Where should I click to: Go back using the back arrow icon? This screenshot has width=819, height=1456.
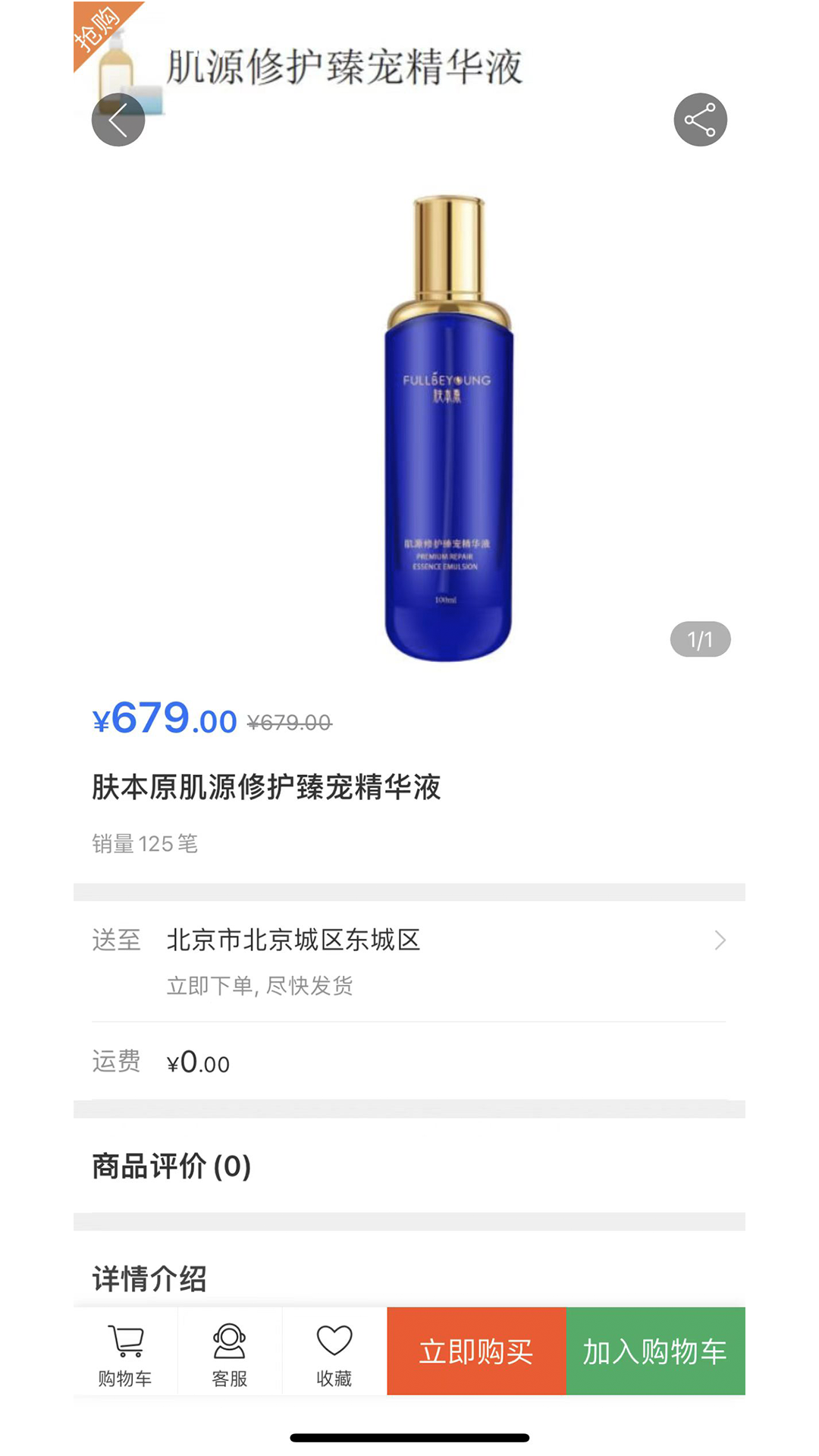(118, 119)
